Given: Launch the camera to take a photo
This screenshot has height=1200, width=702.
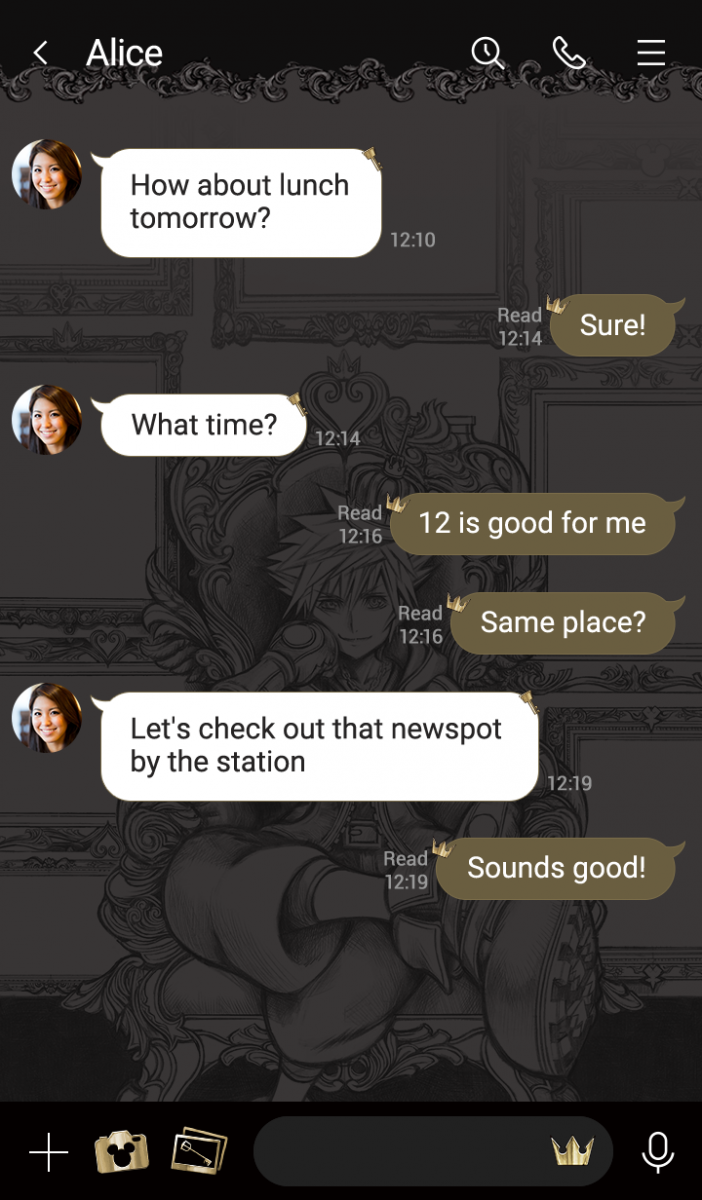Looking at the screenshot, I should [121, 1152].
